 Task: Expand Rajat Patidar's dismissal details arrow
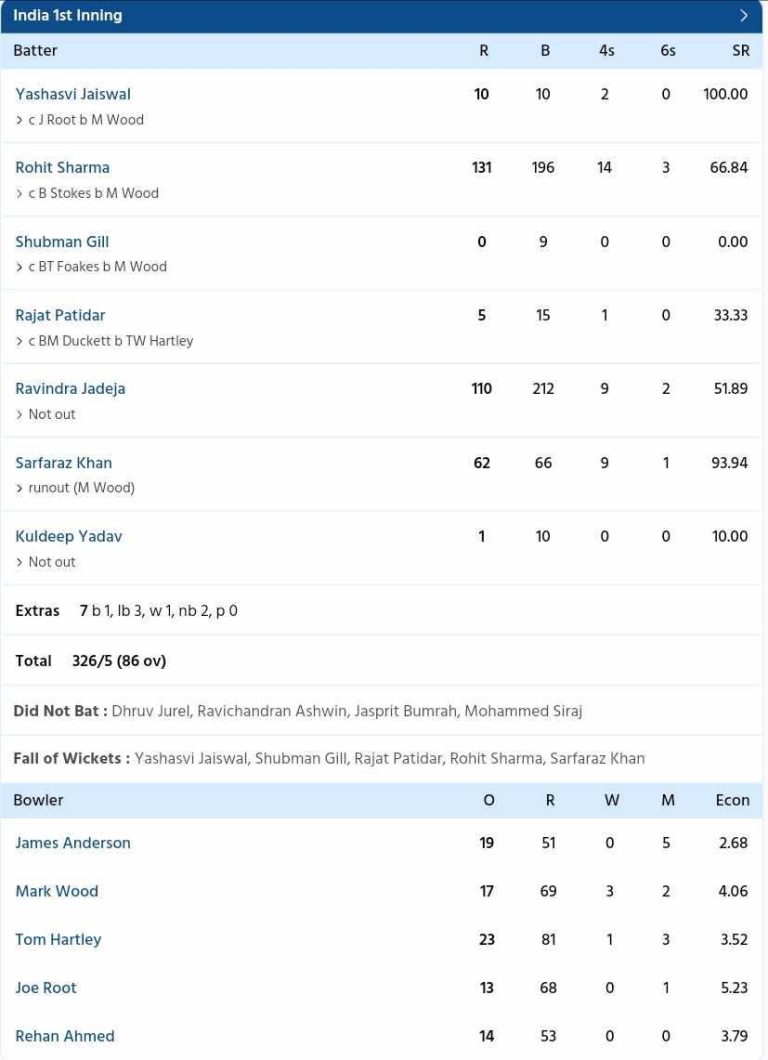pos(20,340)
